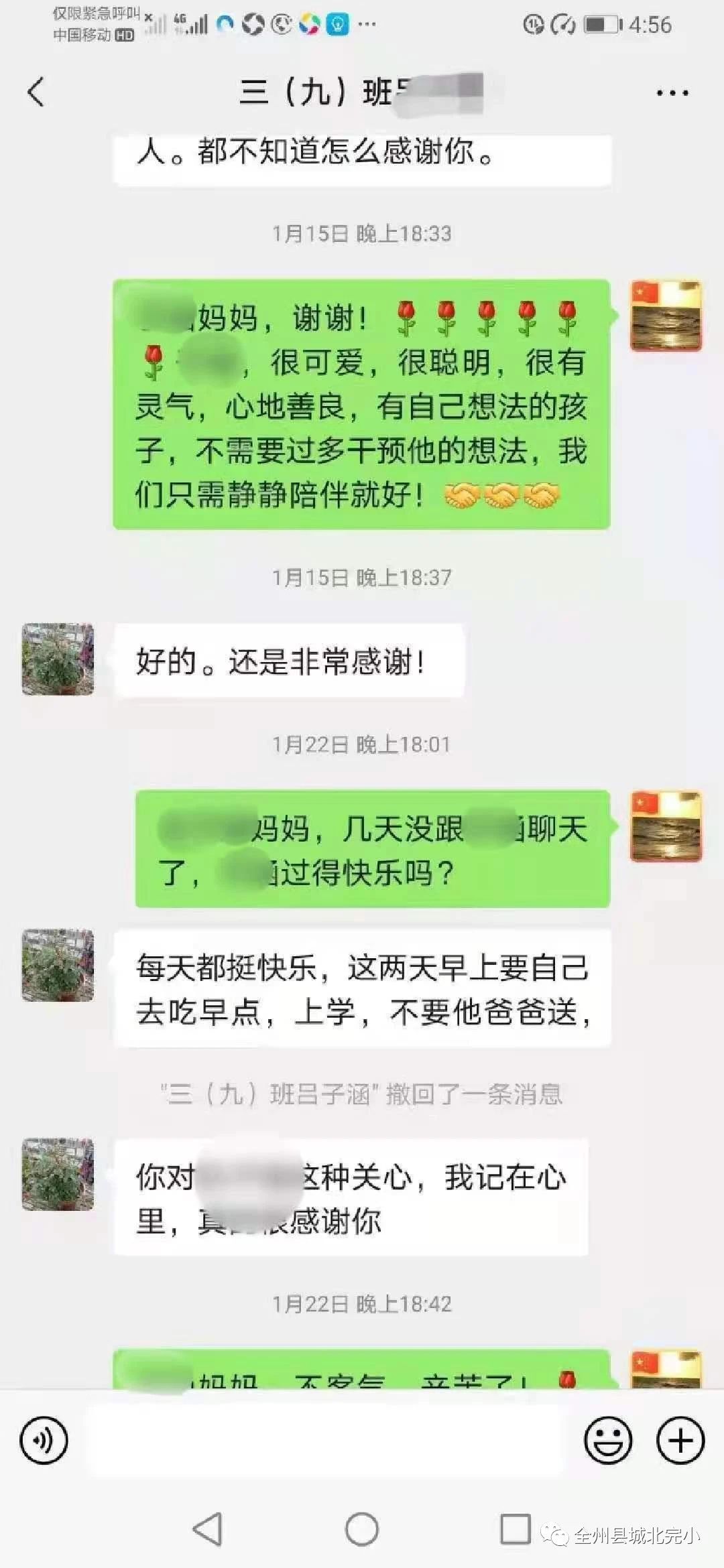Open the emoji sticker panel

click(x=607, y=1440)
